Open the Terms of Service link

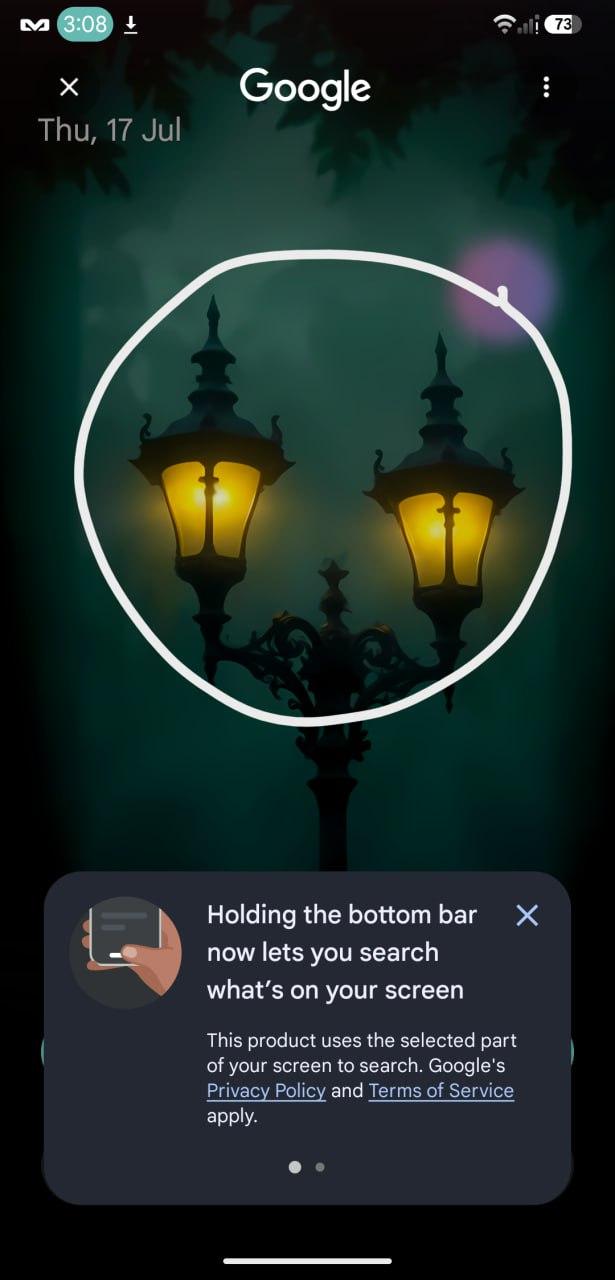point(441,1091)
